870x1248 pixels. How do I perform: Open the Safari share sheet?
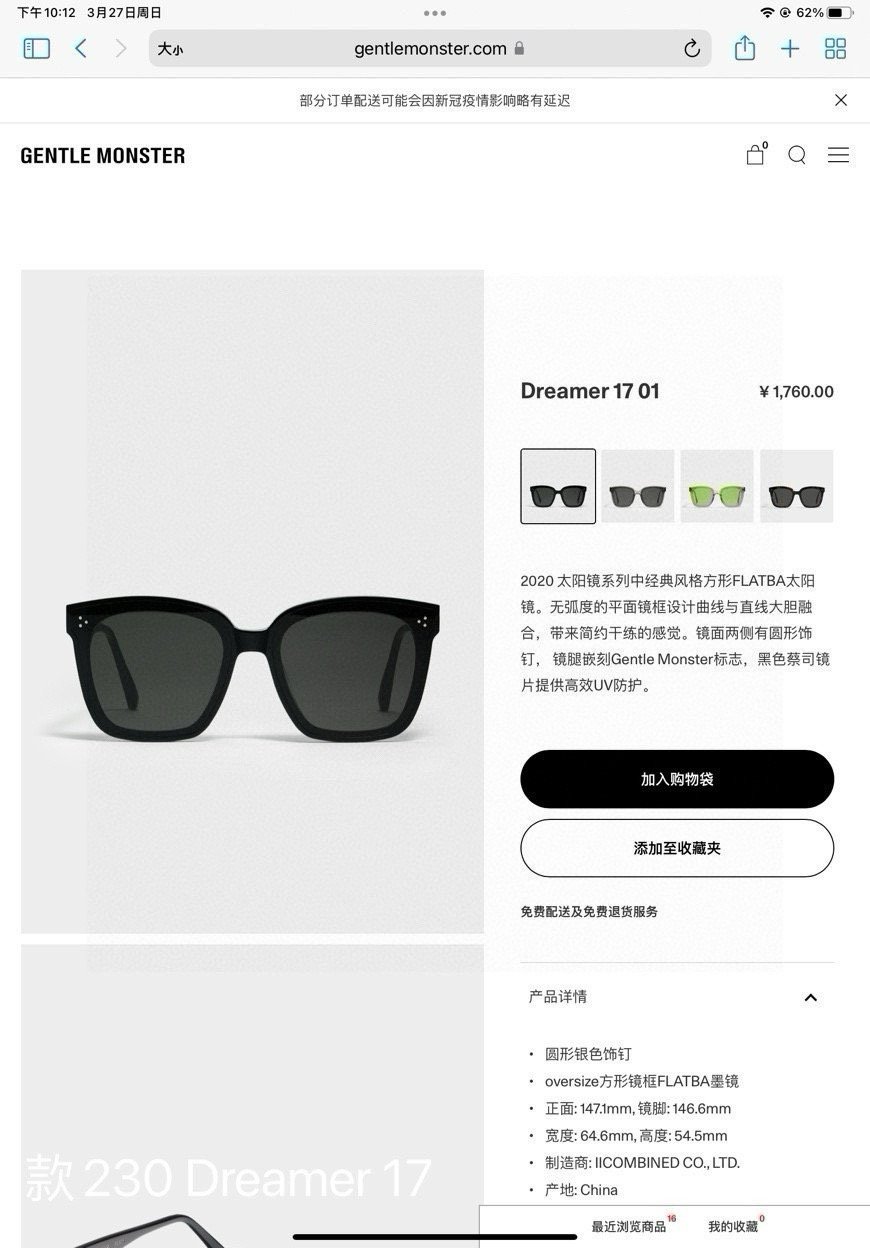[x=744, y=48]
